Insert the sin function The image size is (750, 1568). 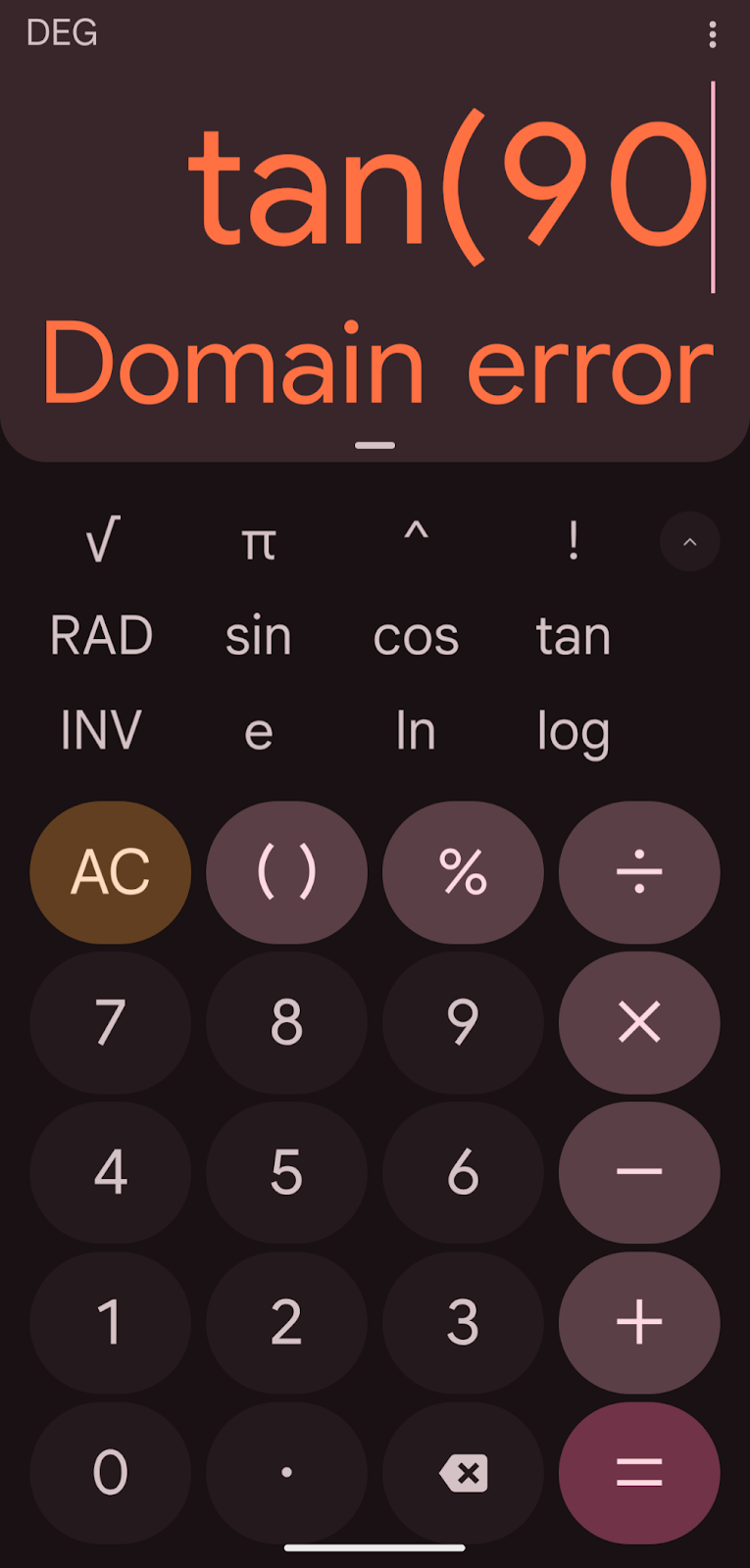pos(259,636)
